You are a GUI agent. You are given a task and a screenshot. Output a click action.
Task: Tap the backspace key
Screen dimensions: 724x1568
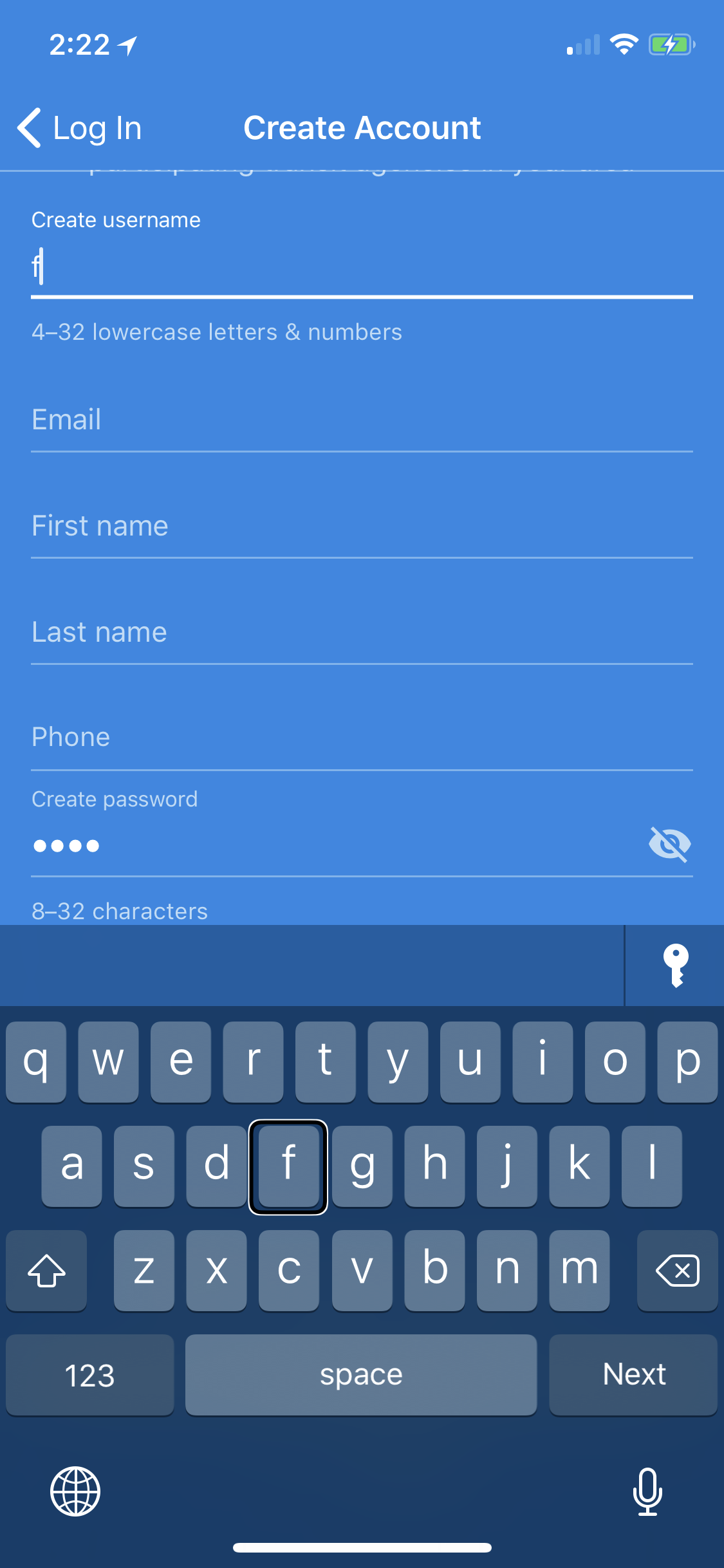coord(676,1270)
